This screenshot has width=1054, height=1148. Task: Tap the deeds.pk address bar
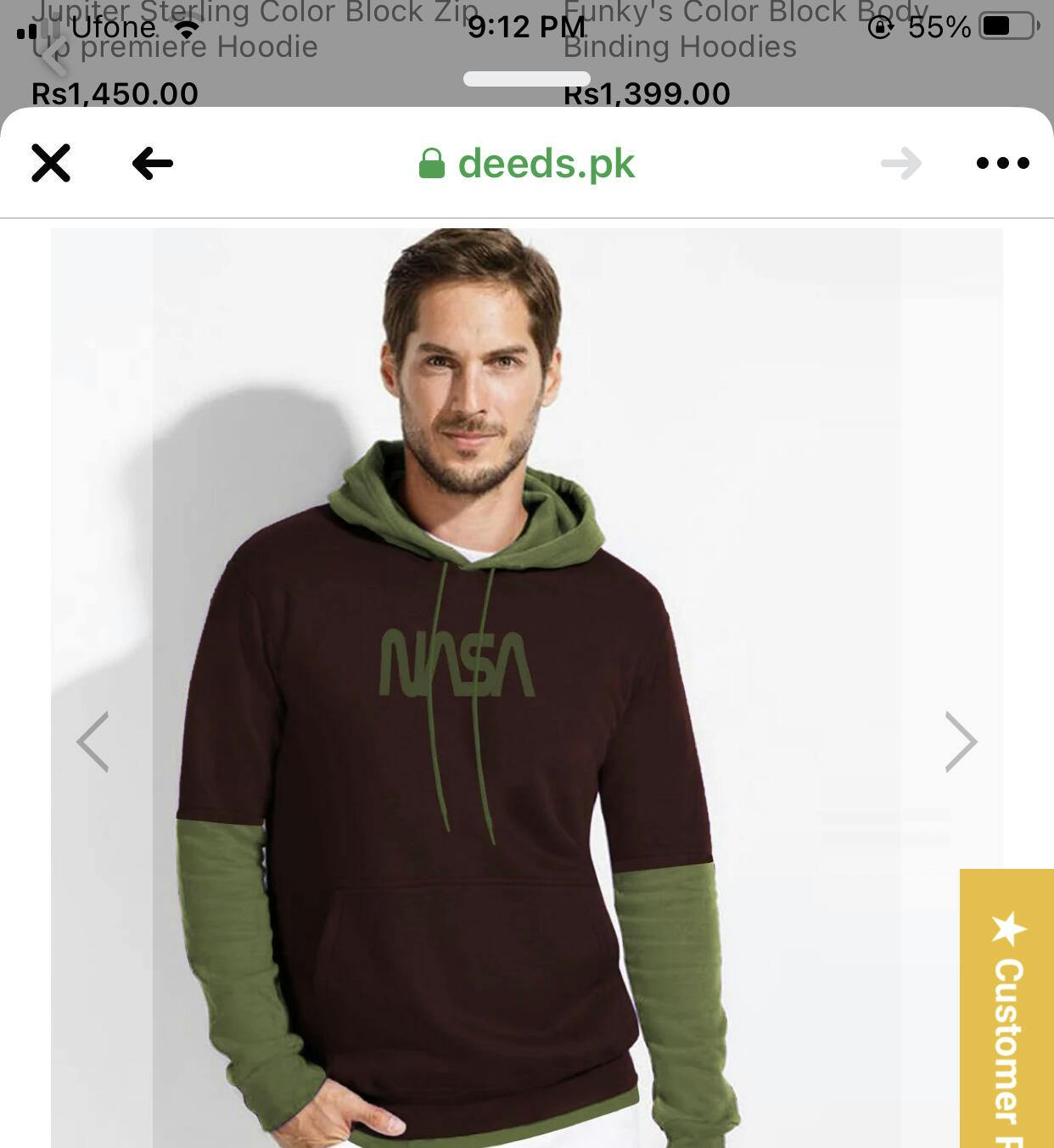click(x=527, y=163)
